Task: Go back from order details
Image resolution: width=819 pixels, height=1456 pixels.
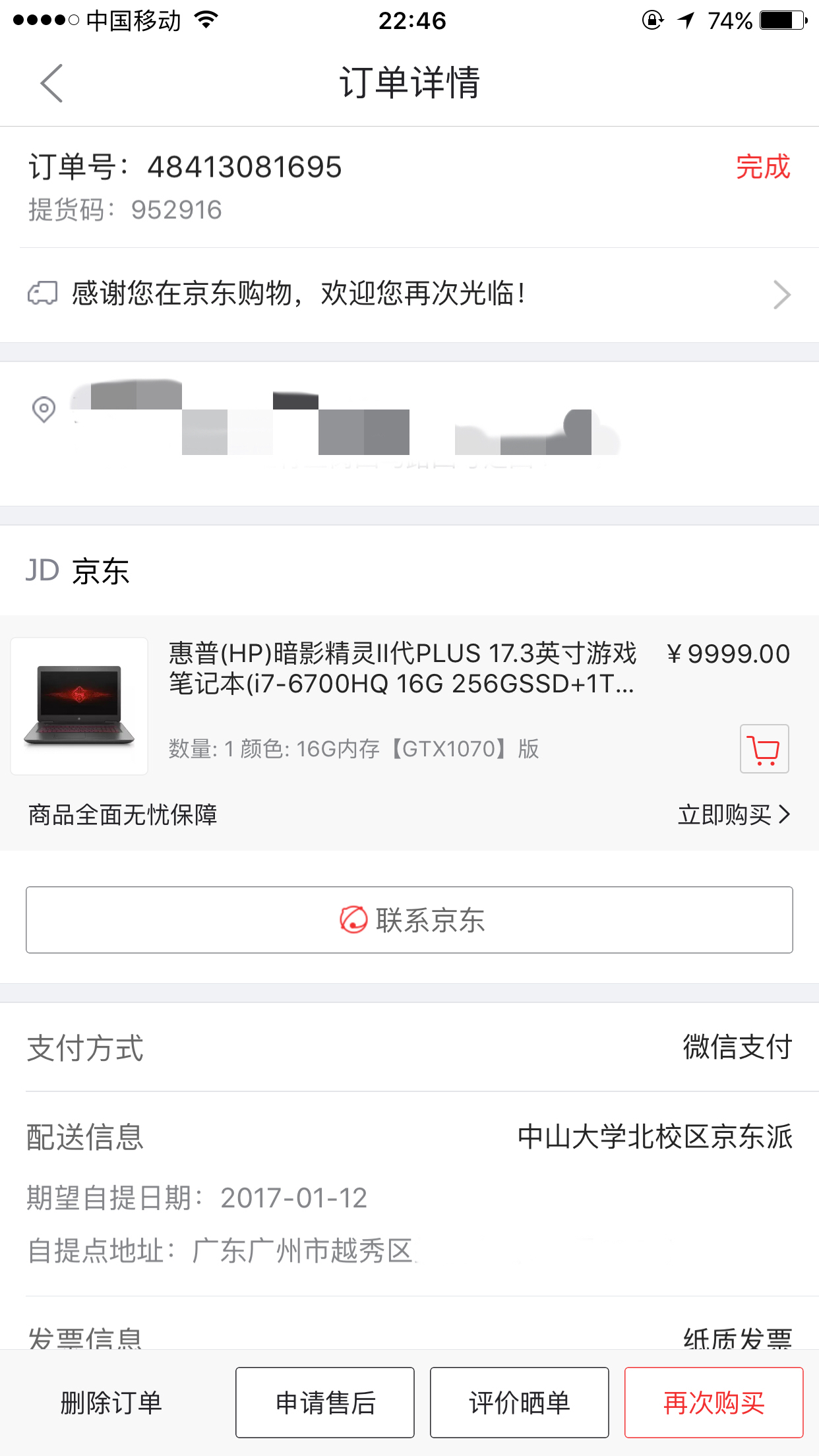Action: coord(51,83)
